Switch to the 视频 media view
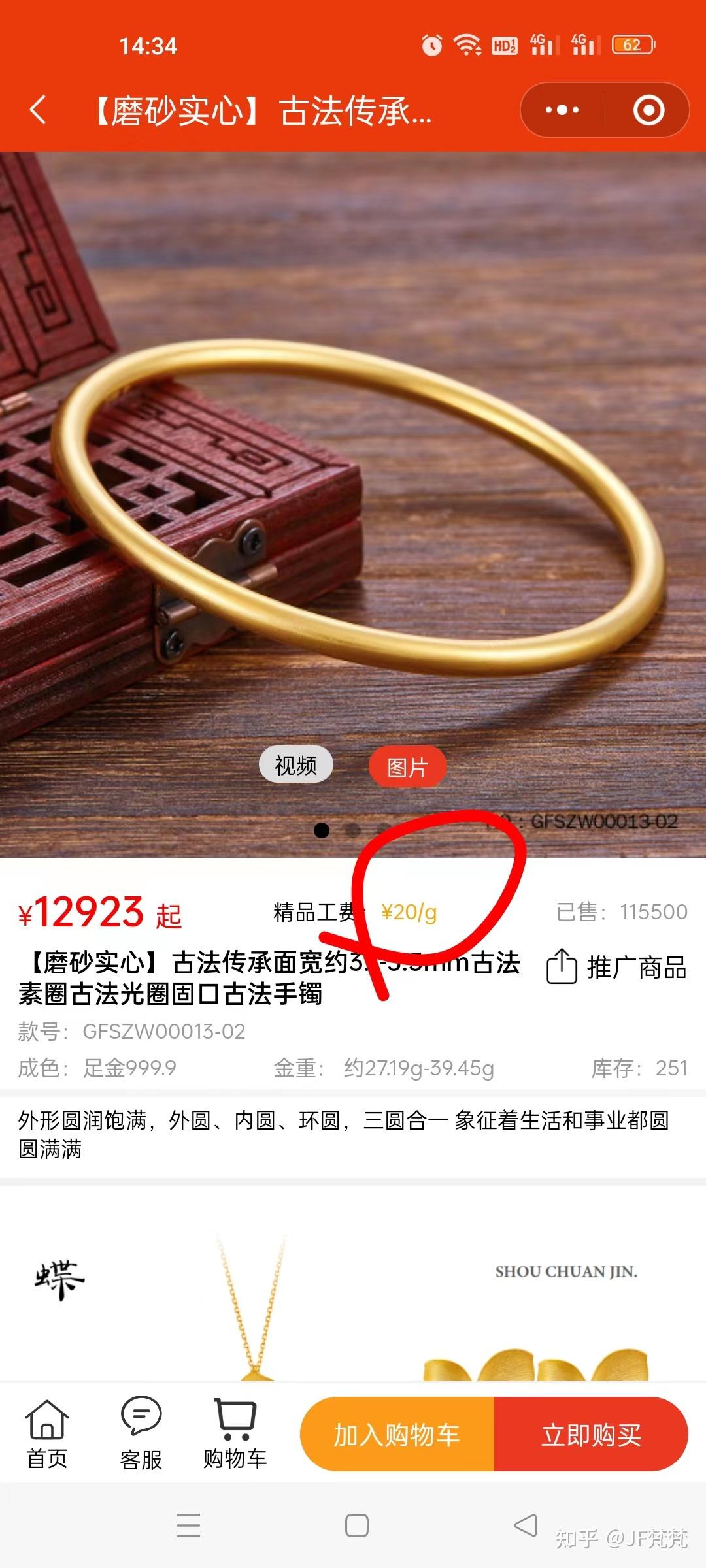 coord(296,764)
